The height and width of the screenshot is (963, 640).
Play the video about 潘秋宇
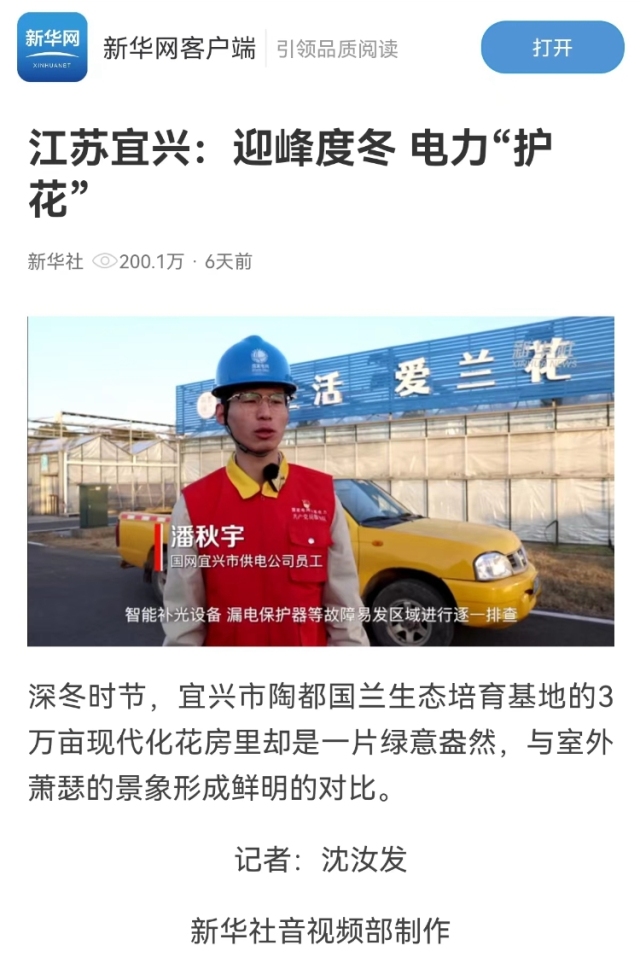point(320,481)
